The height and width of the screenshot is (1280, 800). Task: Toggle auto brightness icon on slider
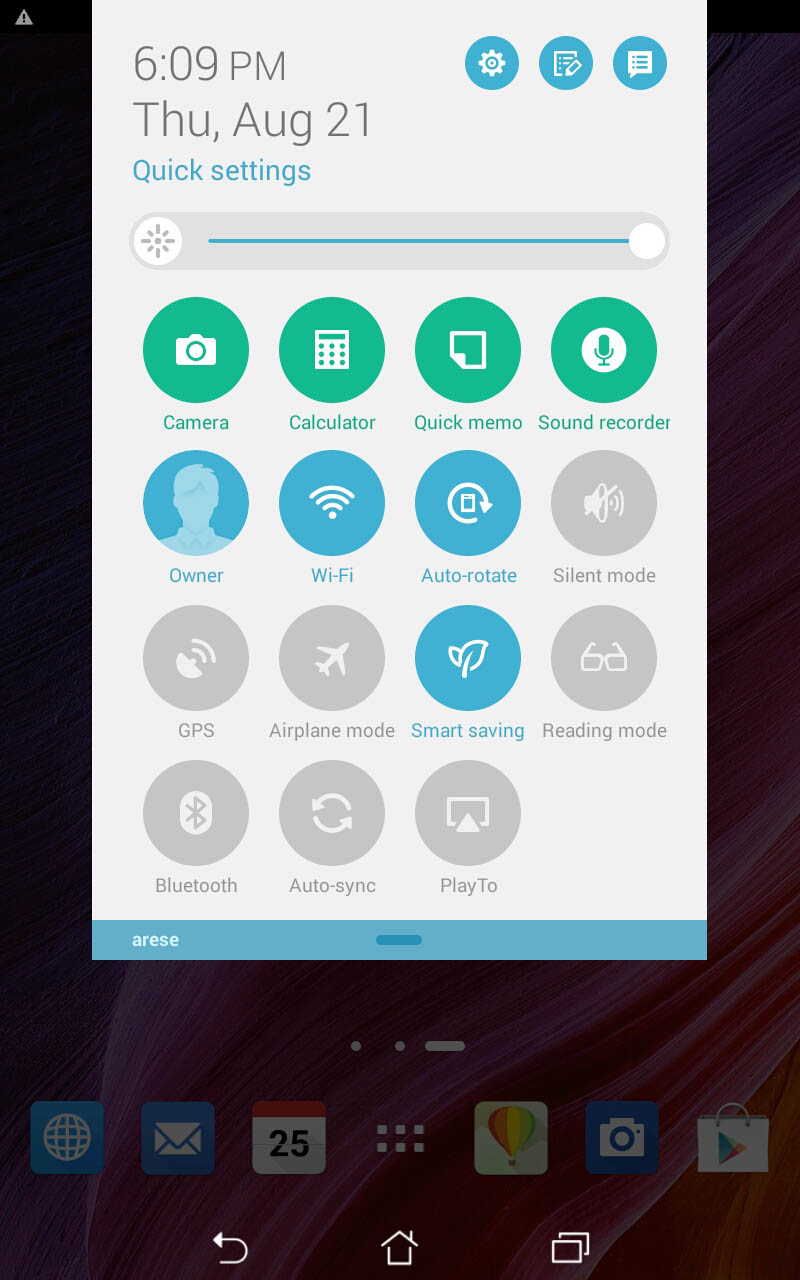coord(158,241)
